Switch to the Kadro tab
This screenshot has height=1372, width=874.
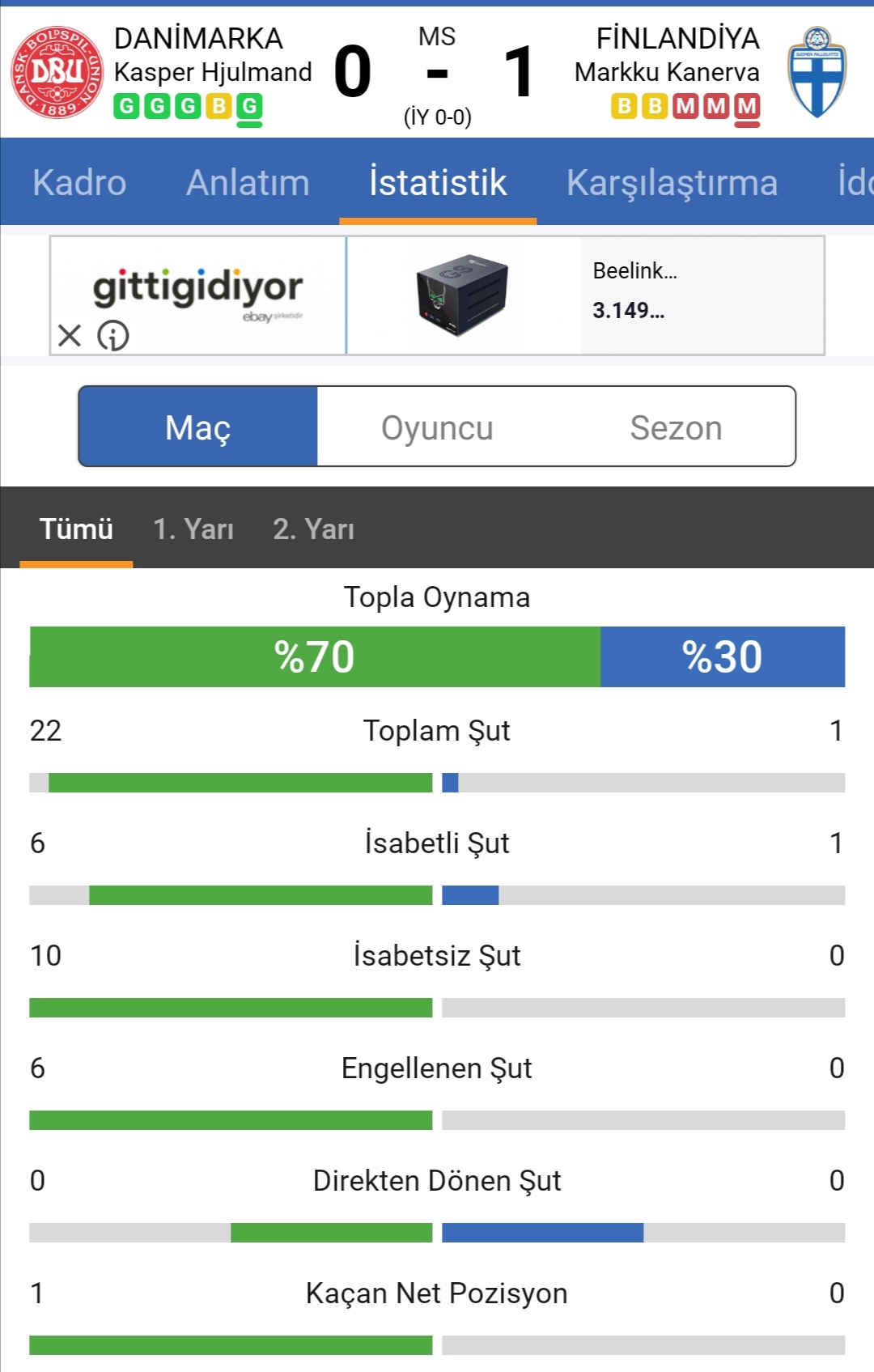point(79,182)
